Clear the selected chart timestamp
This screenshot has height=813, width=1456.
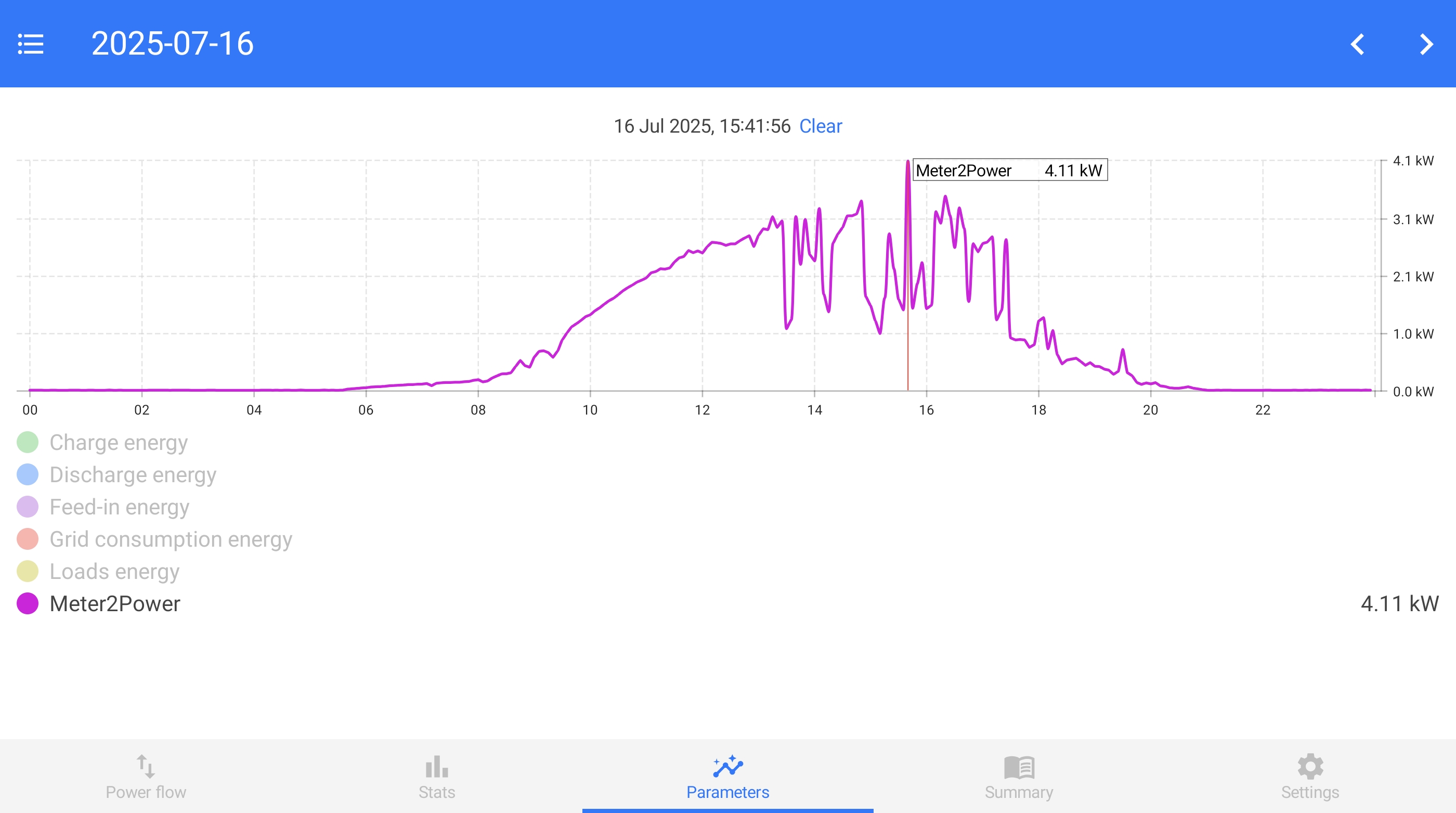pyautogui.click(x=820, y=126)
